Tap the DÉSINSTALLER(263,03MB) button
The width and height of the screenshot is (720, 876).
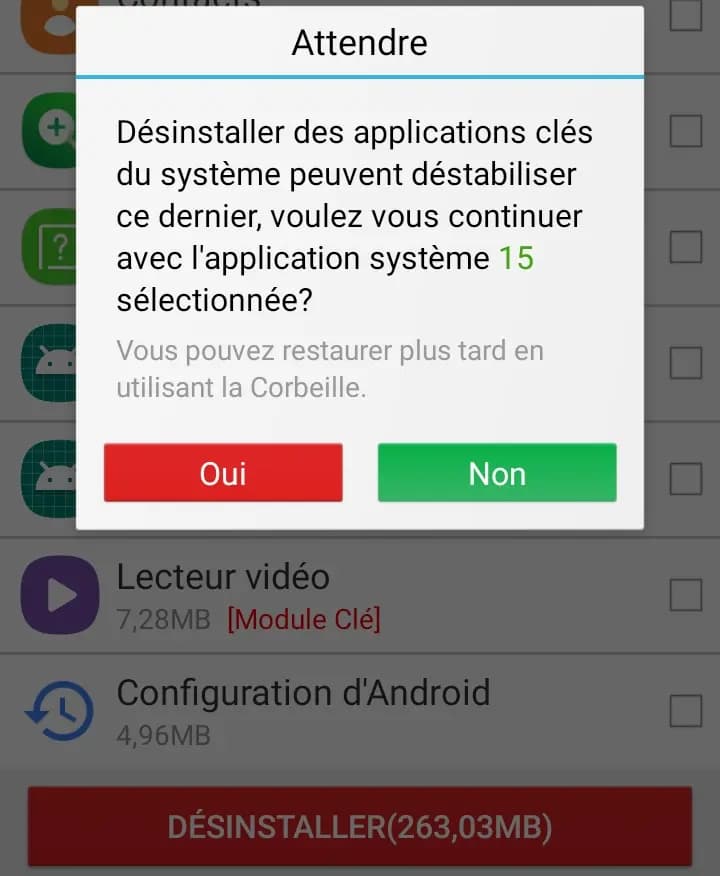(x=360, y=827)
